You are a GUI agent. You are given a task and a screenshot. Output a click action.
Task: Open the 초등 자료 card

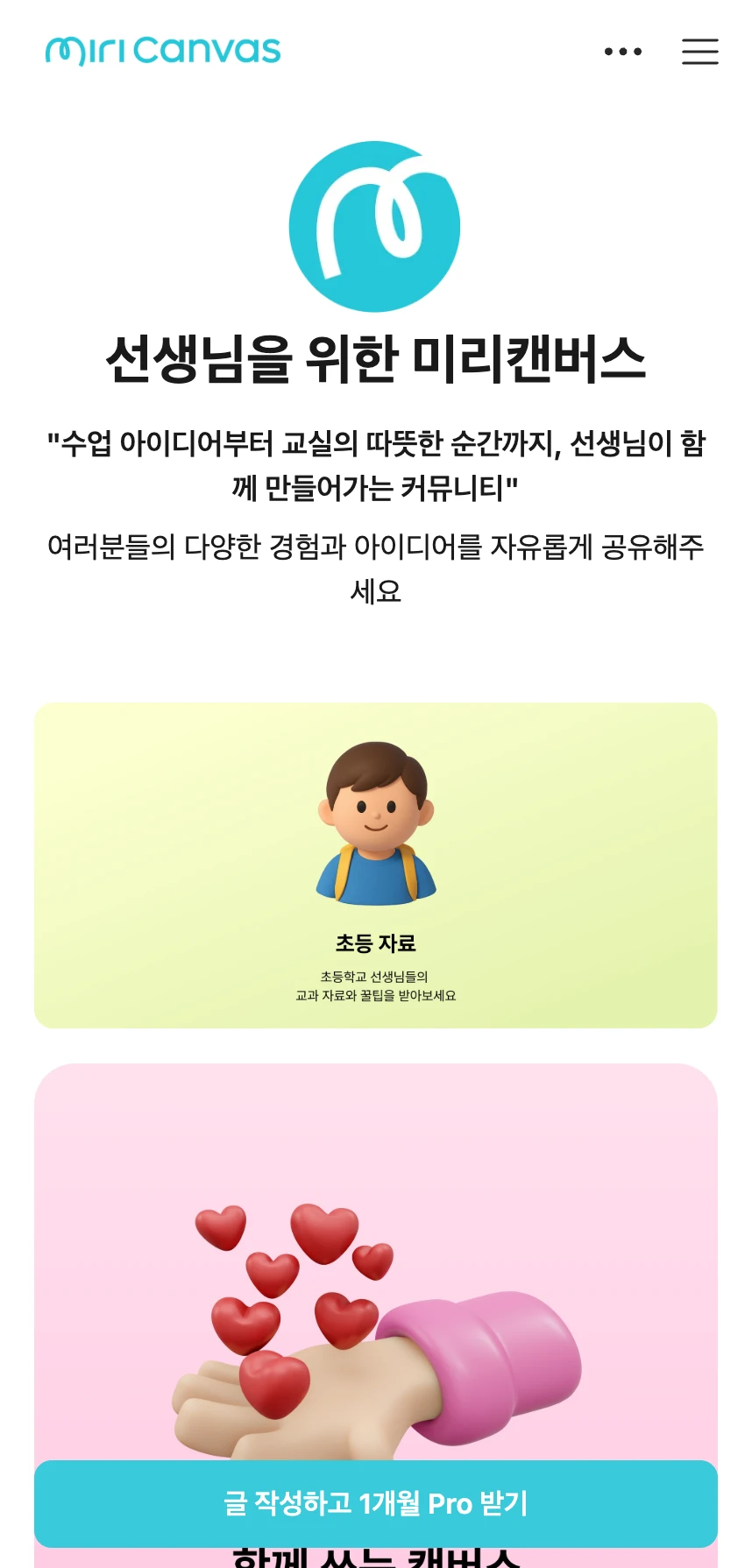coord(375,865)
